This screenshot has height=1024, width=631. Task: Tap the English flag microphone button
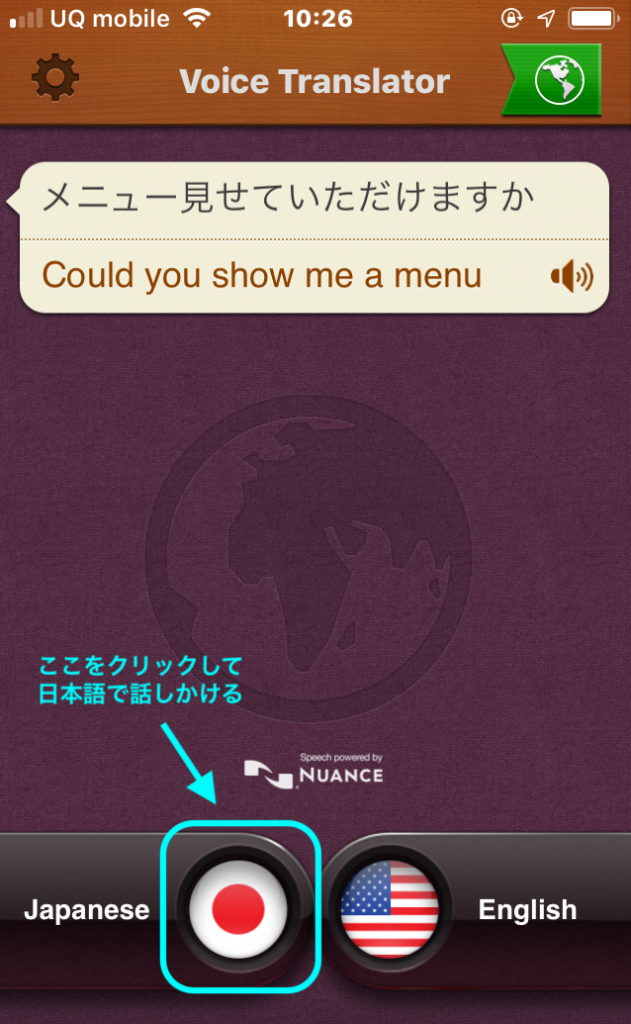click(390, 908)
